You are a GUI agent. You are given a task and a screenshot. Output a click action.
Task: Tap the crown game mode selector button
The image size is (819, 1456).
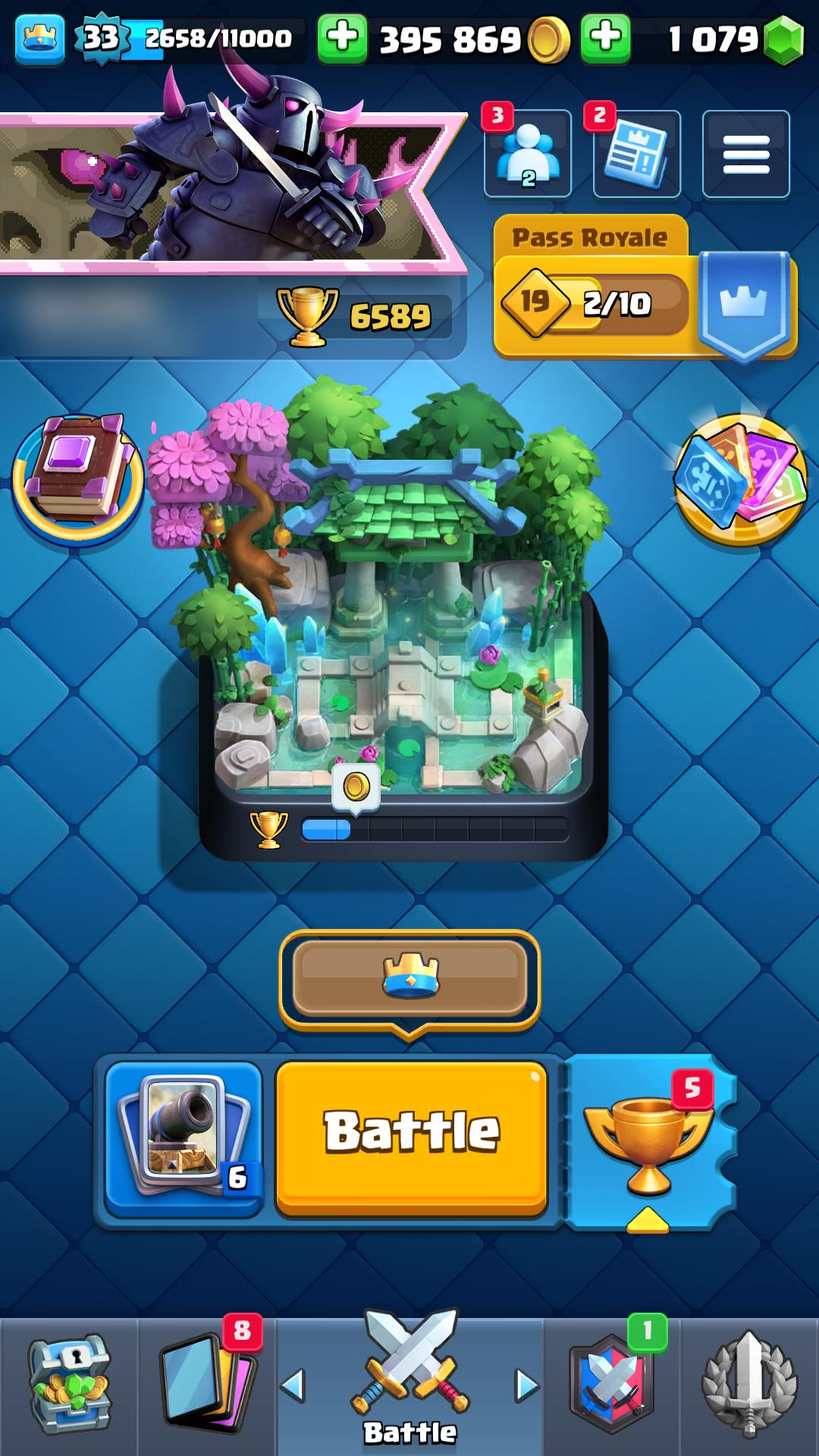pyautogui.click(x=409, y=978)
